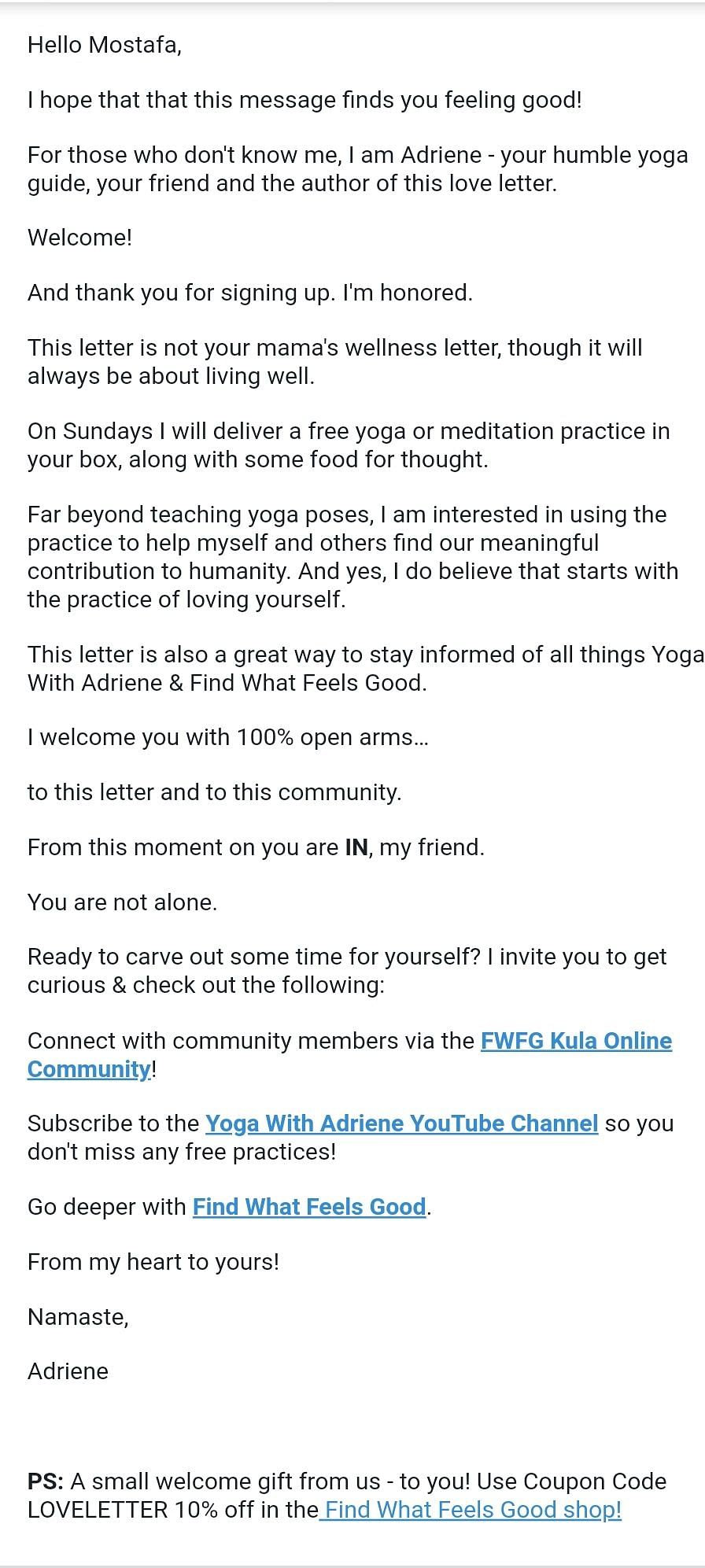Visit the Find What Feels Good link
Image resolution: width=705 pixels, height=1568 pixels.
(309, 1207)
